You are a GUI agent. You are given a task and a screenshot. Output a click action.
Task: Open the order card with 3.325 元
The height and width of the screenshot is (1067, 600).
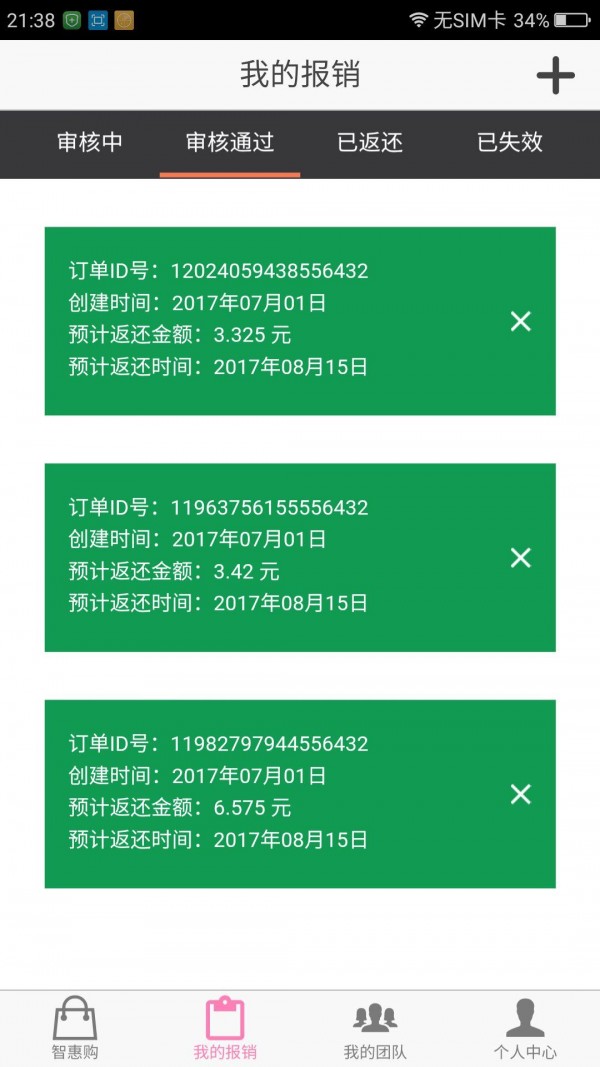click(300, 321)
